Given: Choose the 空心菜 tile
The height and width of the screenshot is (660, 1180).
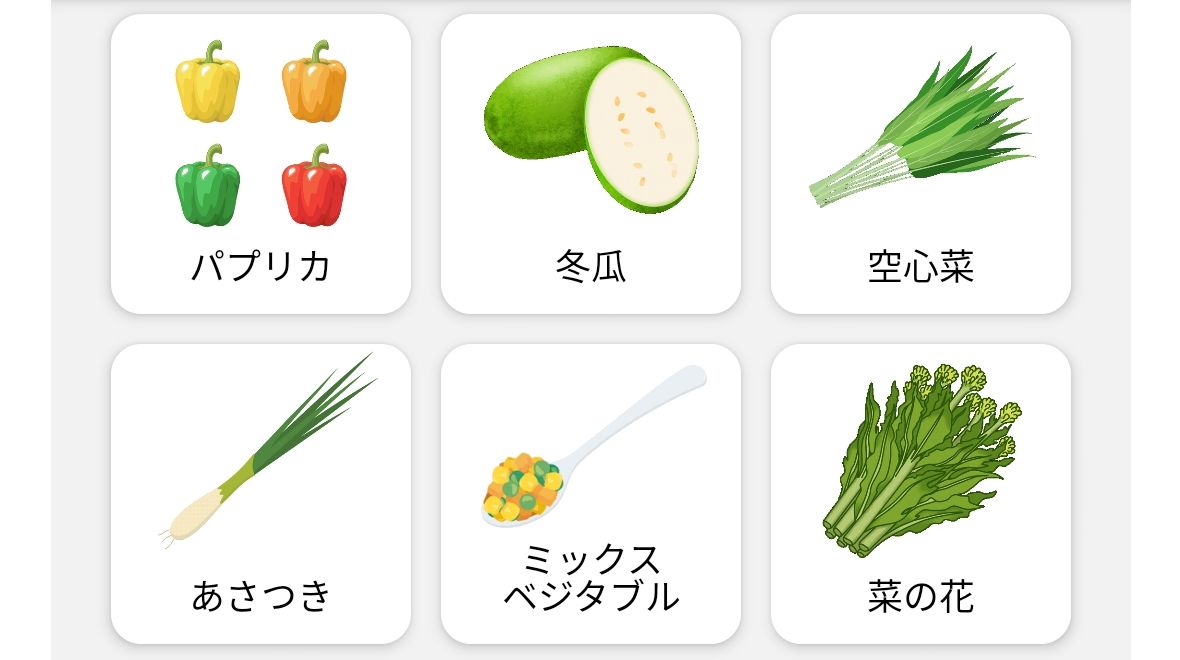Looking at the screenshot, I should pos(920,164).
